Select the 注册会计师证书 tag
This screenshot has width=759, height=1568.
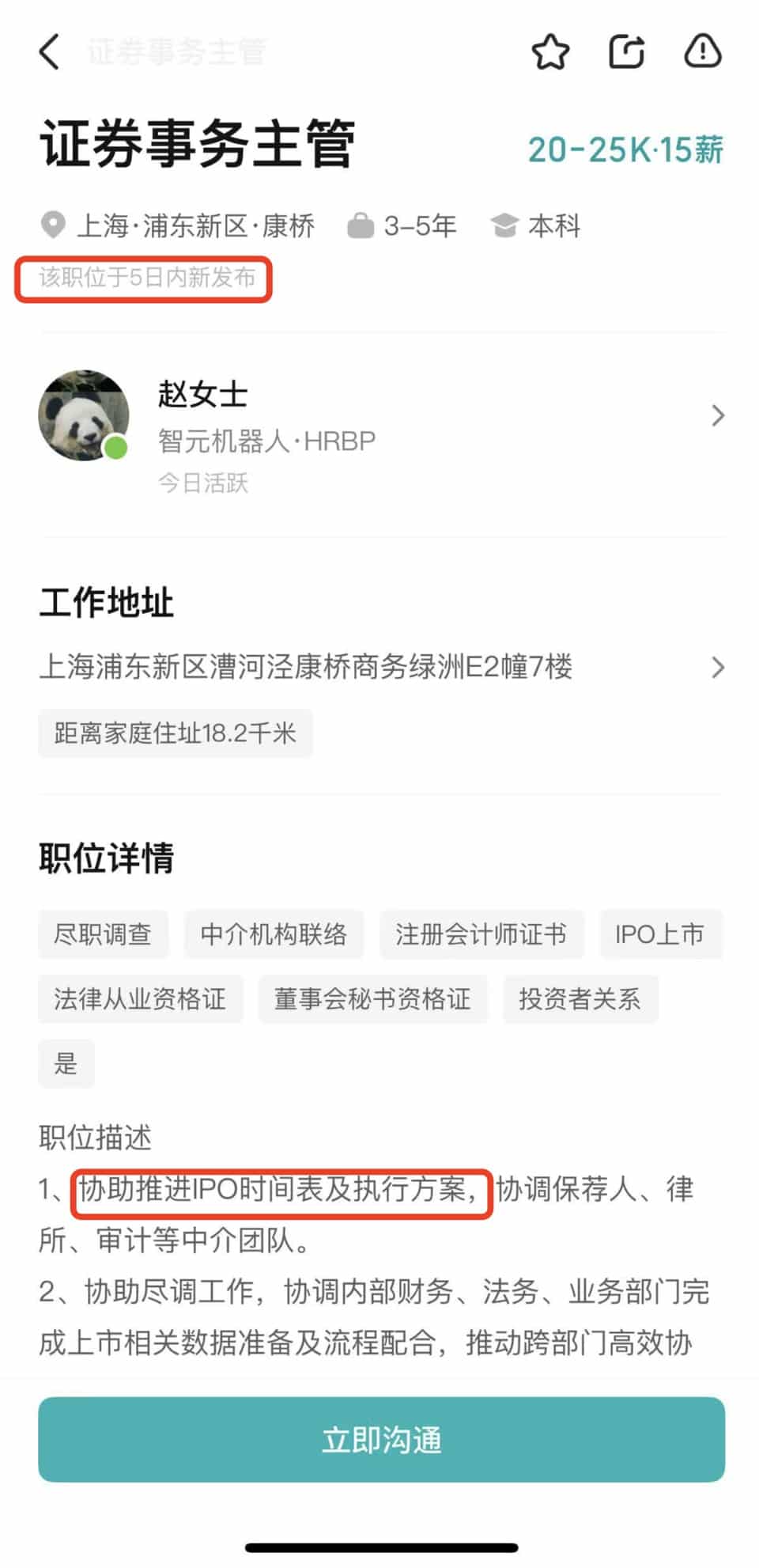[482, 935]
